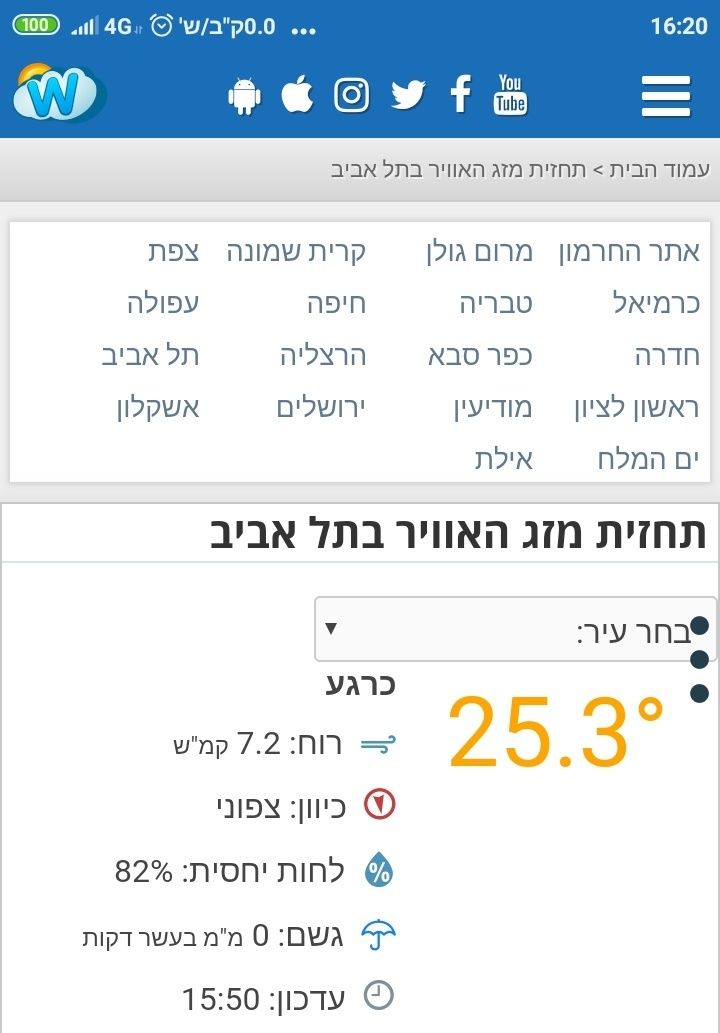View weather for ראשון לציון
This screenshot has width=720, height=1033.
(636, 407)
